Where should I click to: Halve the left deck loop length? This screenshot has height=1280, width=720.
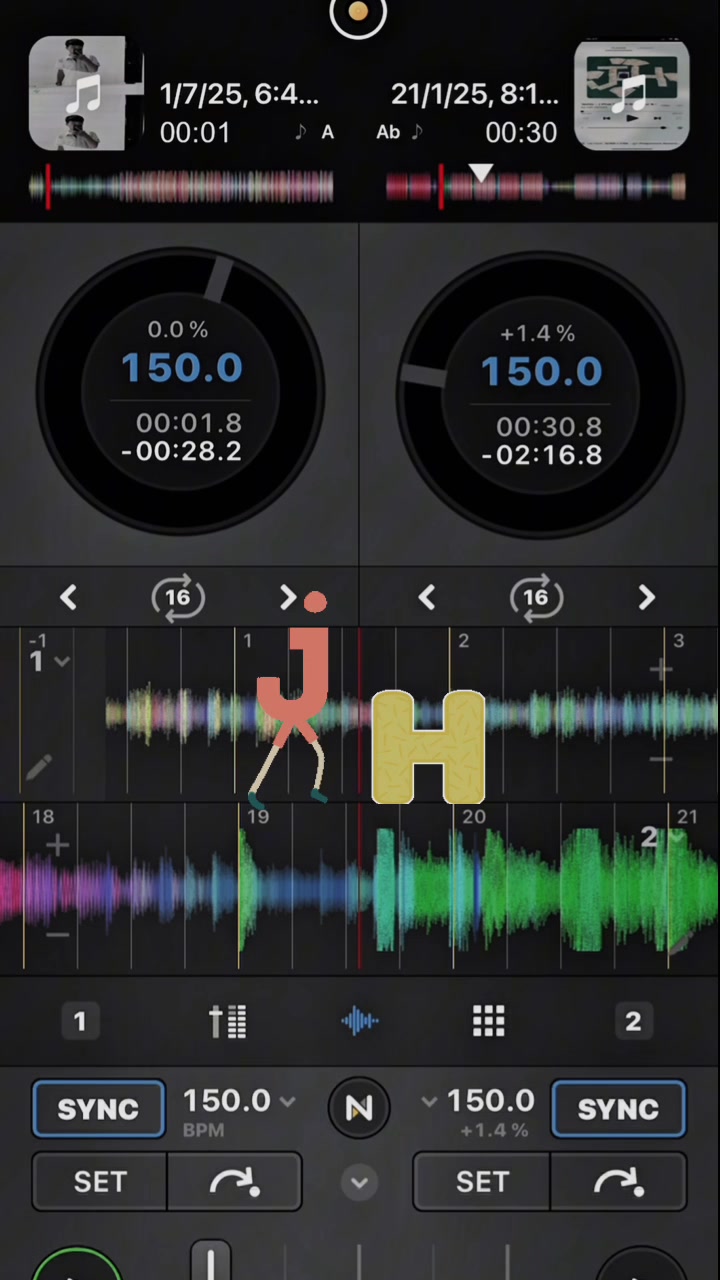click(68, 598)
